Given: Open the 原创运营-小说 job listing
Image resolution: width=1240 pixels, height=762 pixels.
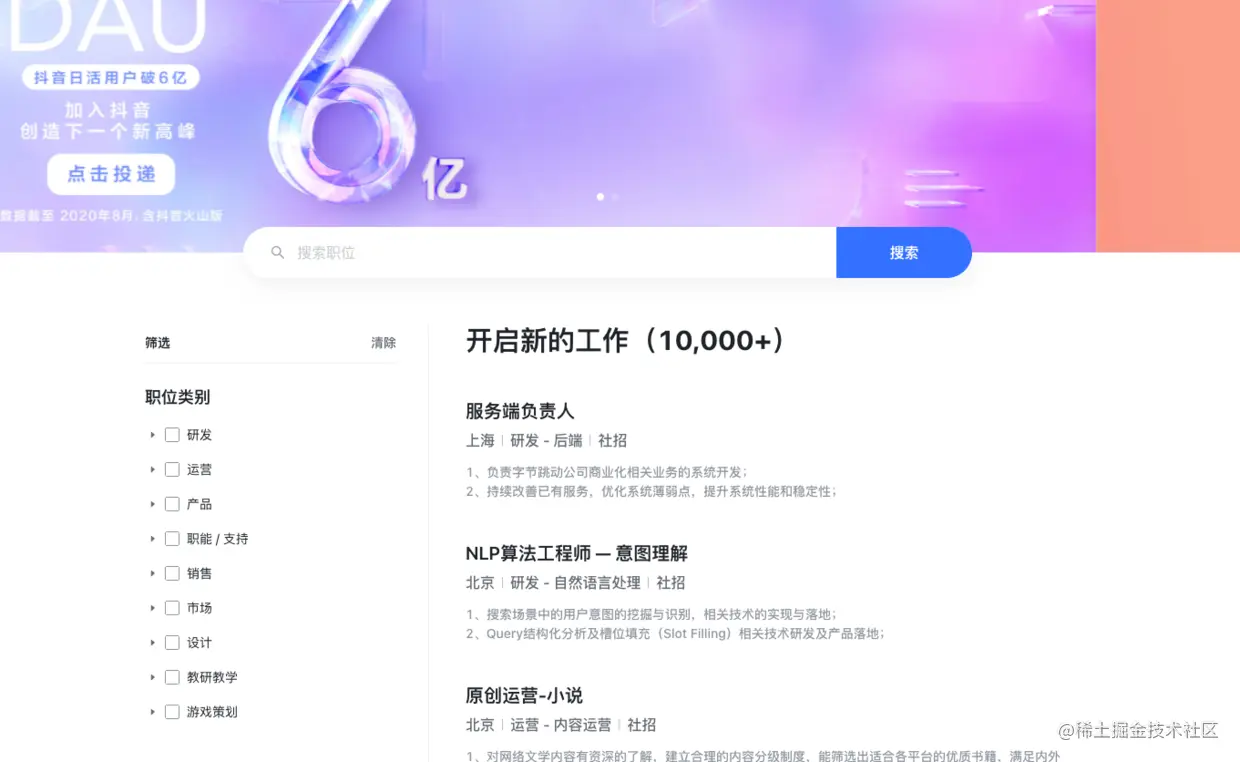Looking at the screenshot, I should (x=524, y=695).
